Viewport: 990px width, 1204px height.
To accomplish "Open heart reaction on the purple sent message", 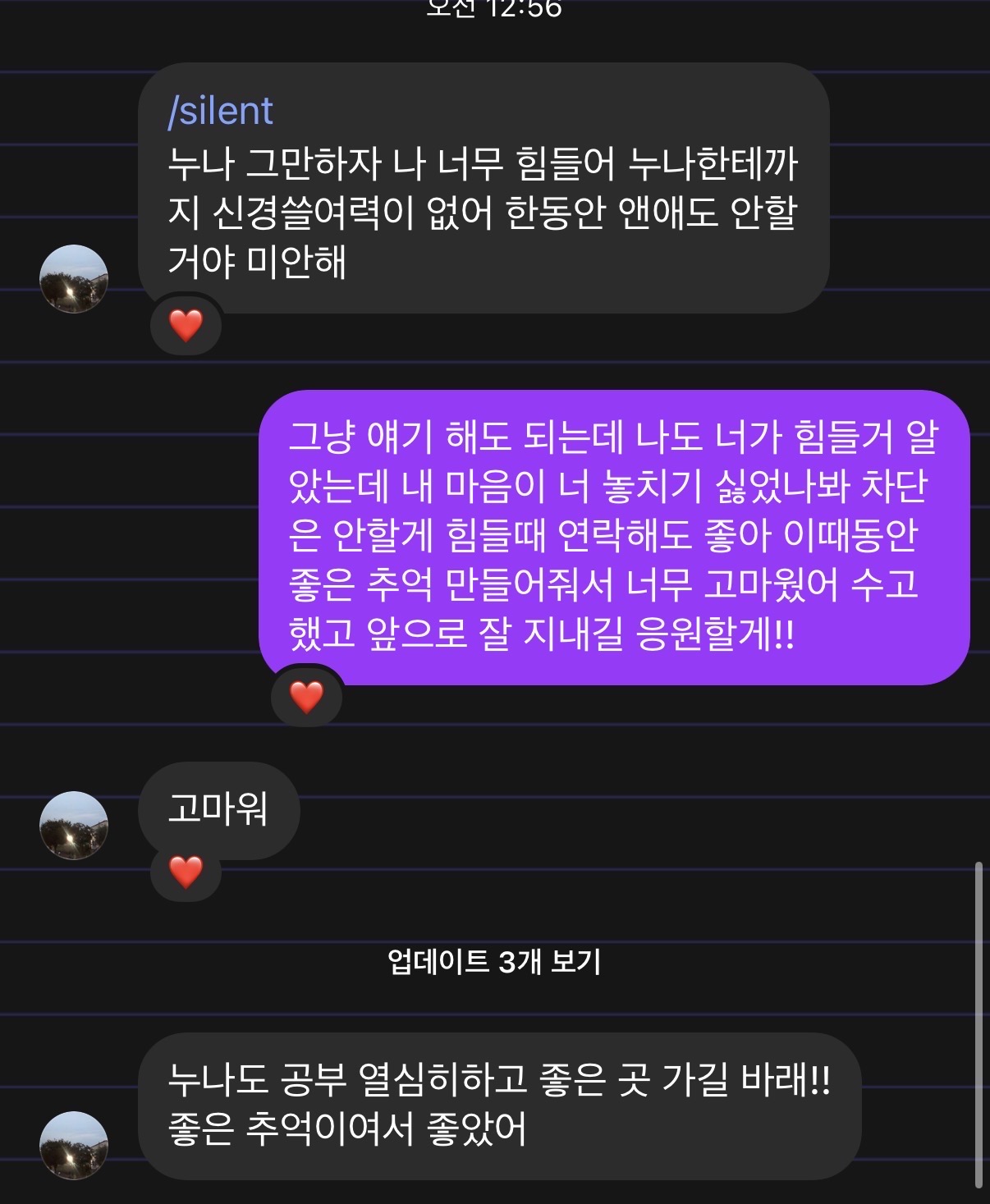I will point(307,698).
